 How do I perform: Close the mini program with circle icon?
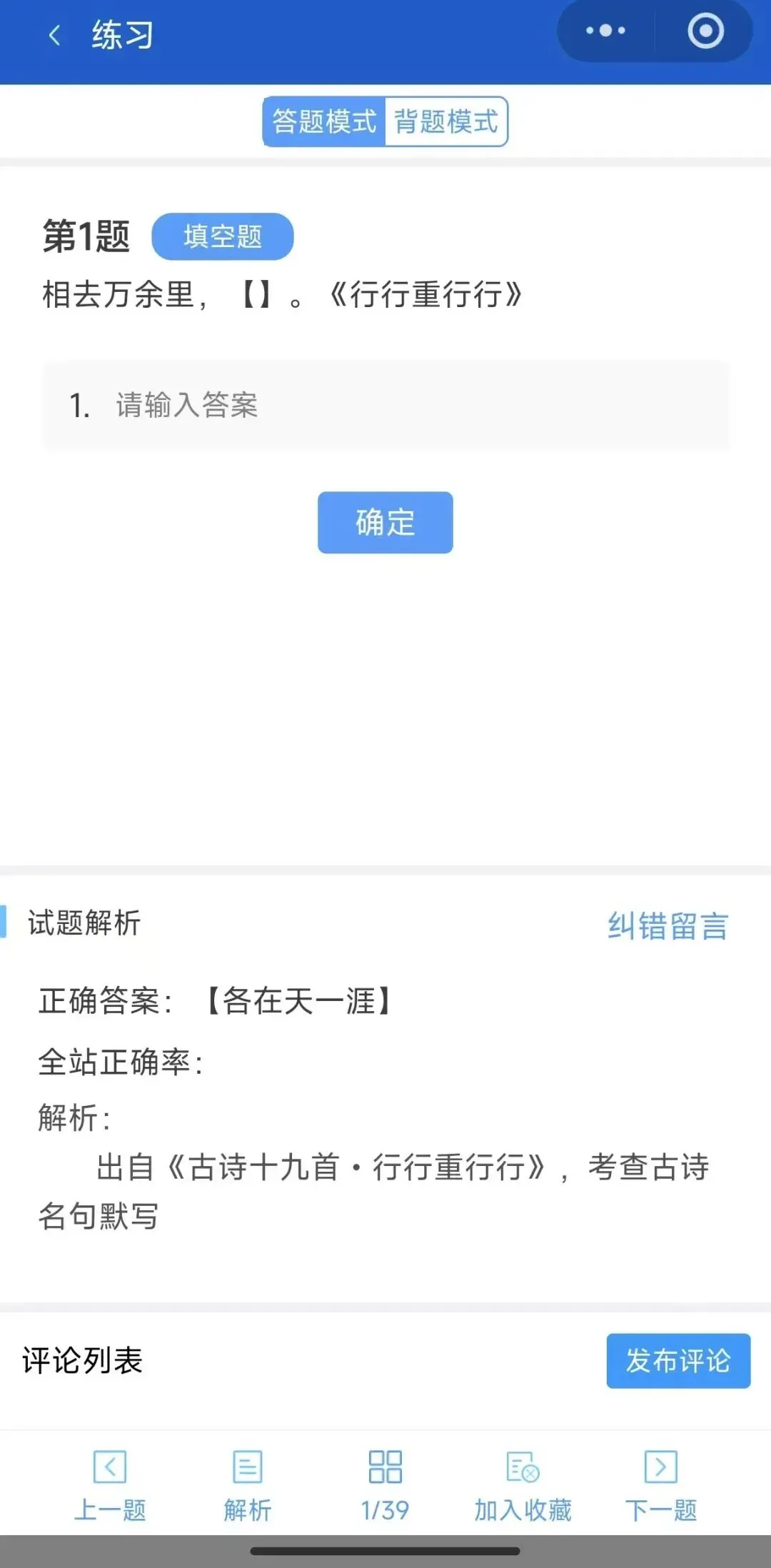coord(705,31)
